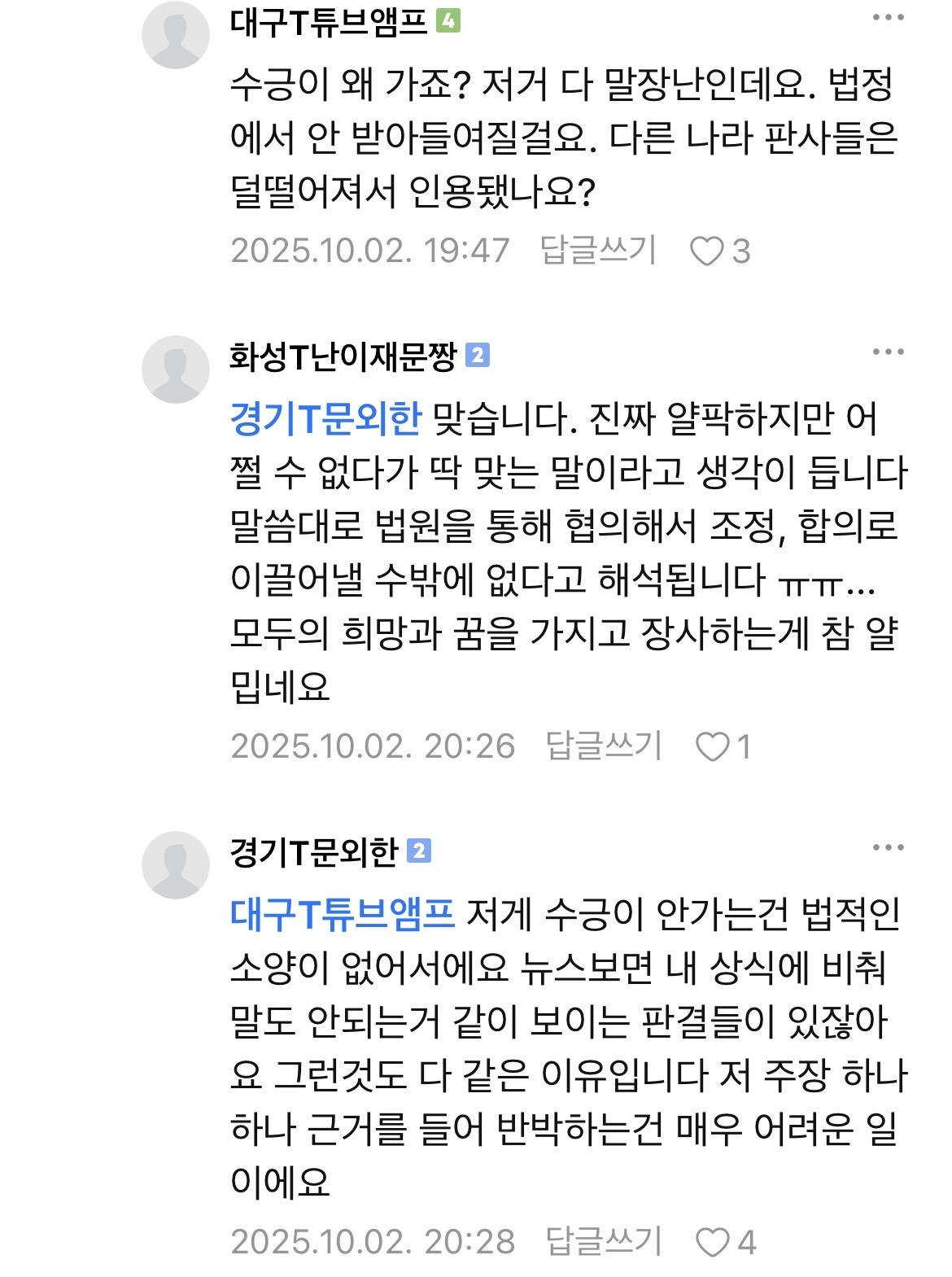Open overflow menu on 대구T튜브앰프's comment
This screenshot has height=1277, width=952.
coord(888,19)
